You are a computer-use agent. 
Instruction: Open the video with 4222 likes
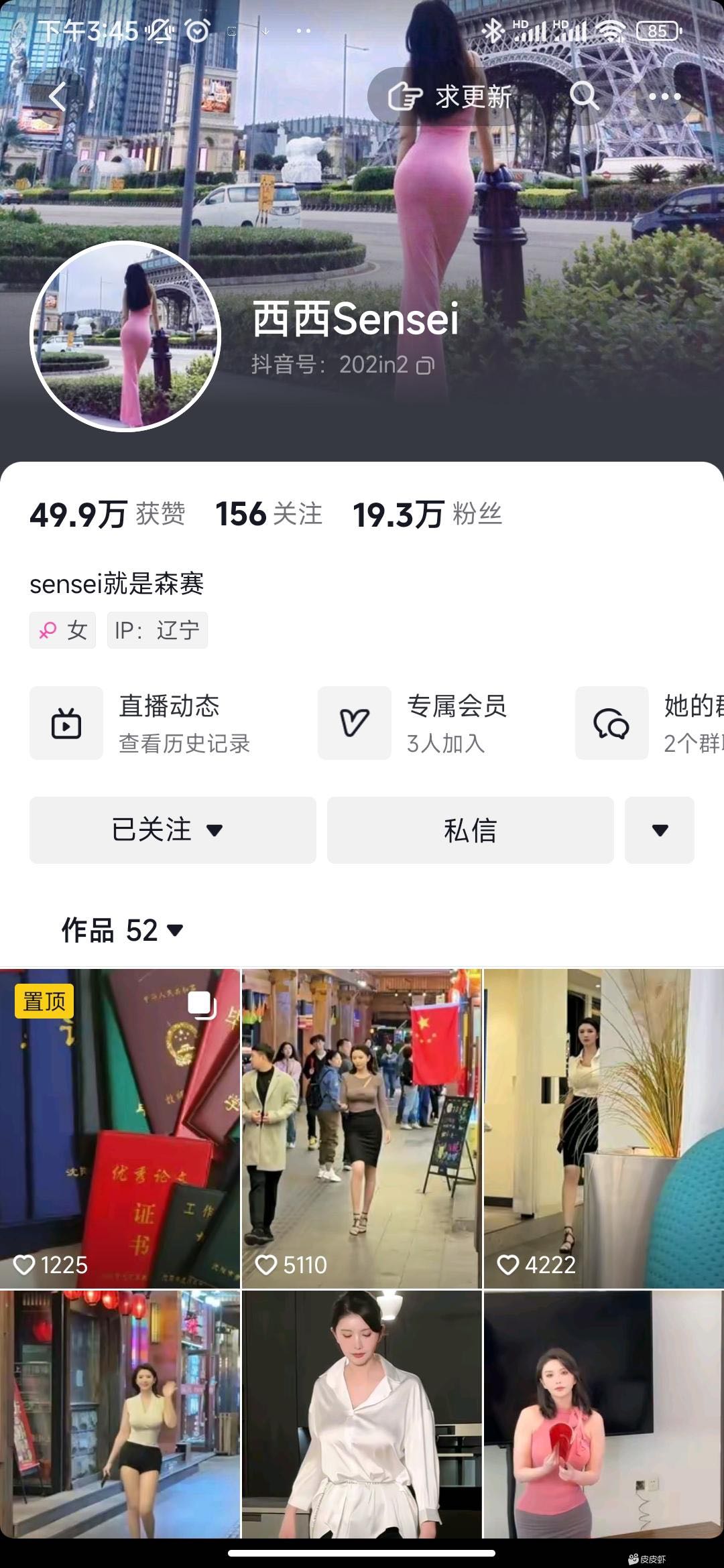coord(603,1128)
